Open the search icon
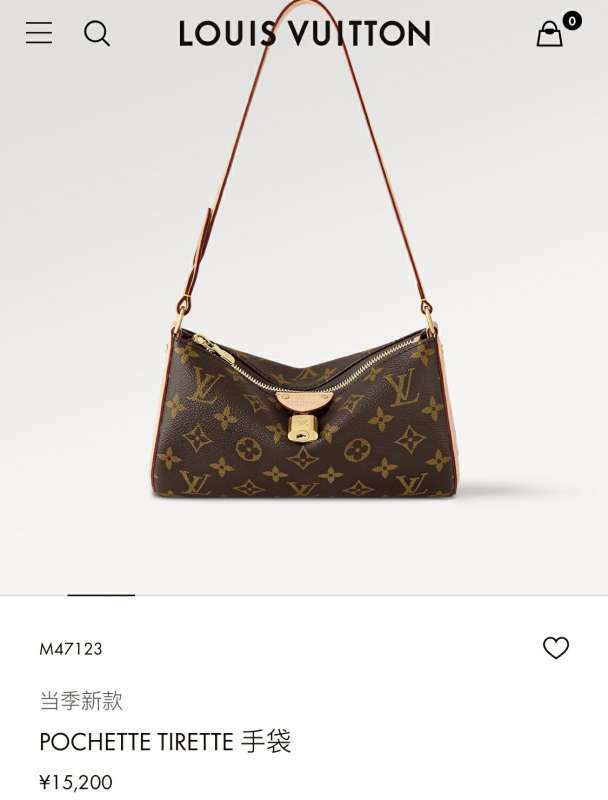This screenshot has width=608, height=800. [97, 33]
